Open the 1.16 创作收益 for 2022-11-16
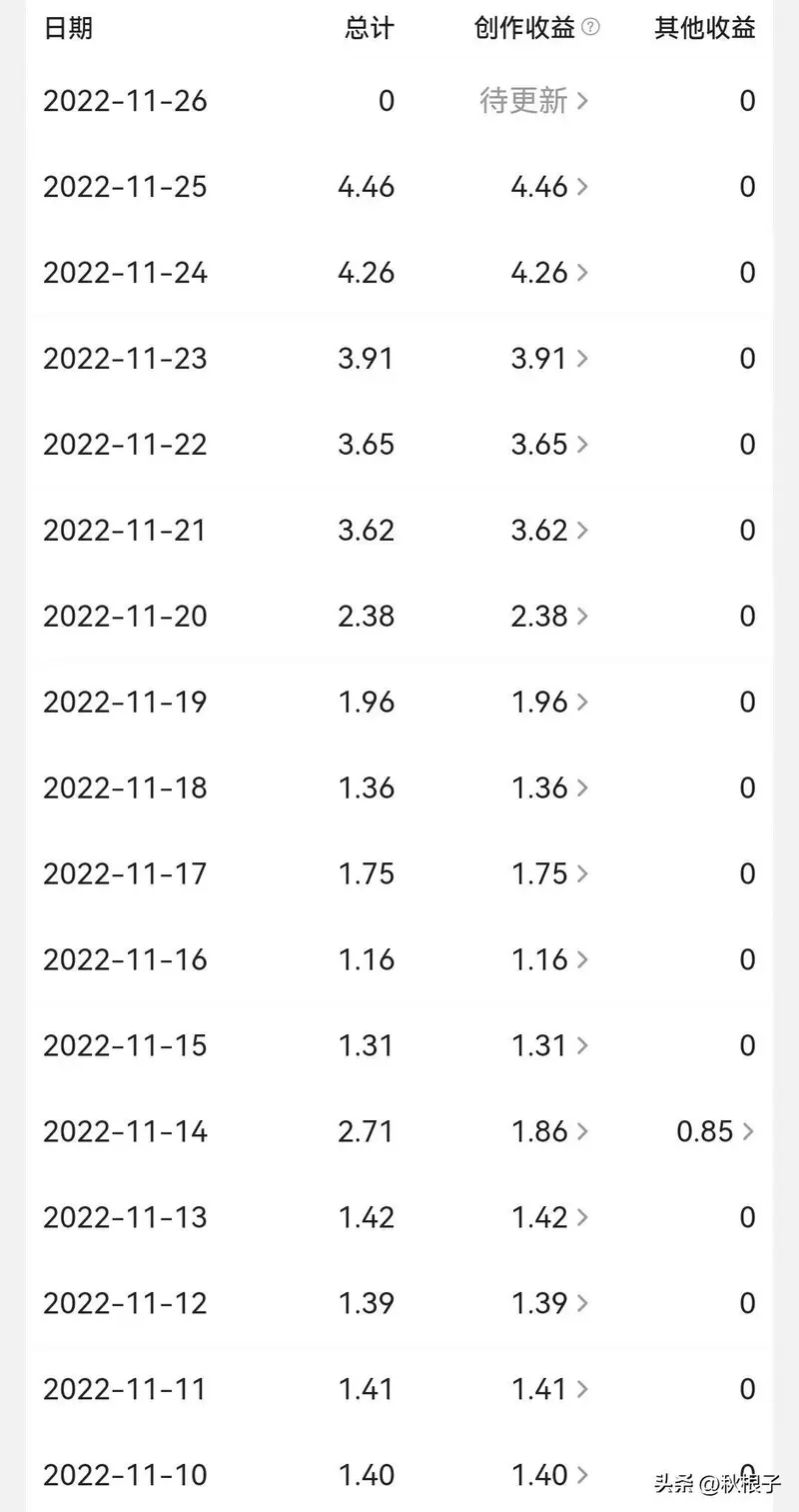 (x=549, y=960)
